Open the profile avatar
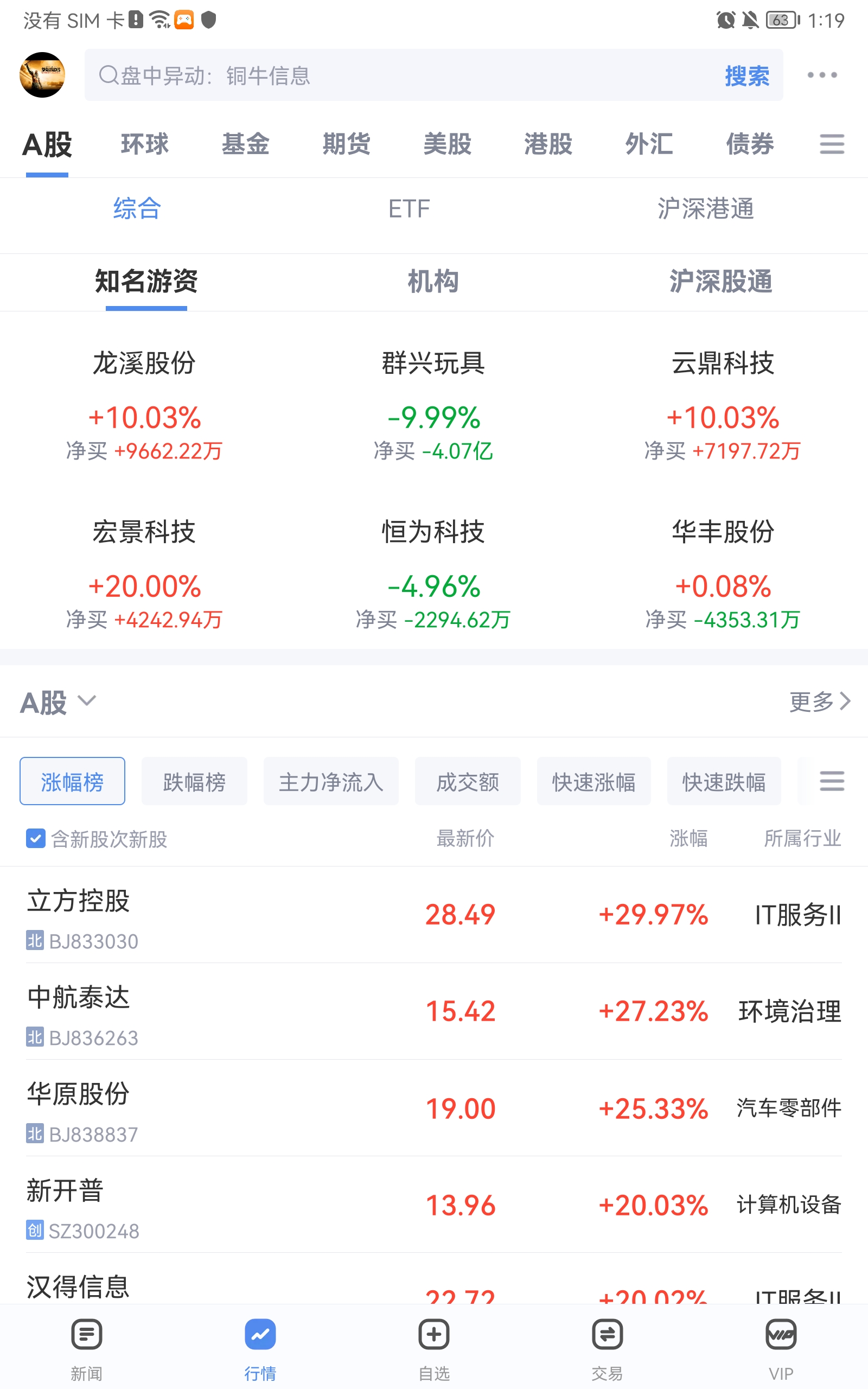 pos(42,75)
